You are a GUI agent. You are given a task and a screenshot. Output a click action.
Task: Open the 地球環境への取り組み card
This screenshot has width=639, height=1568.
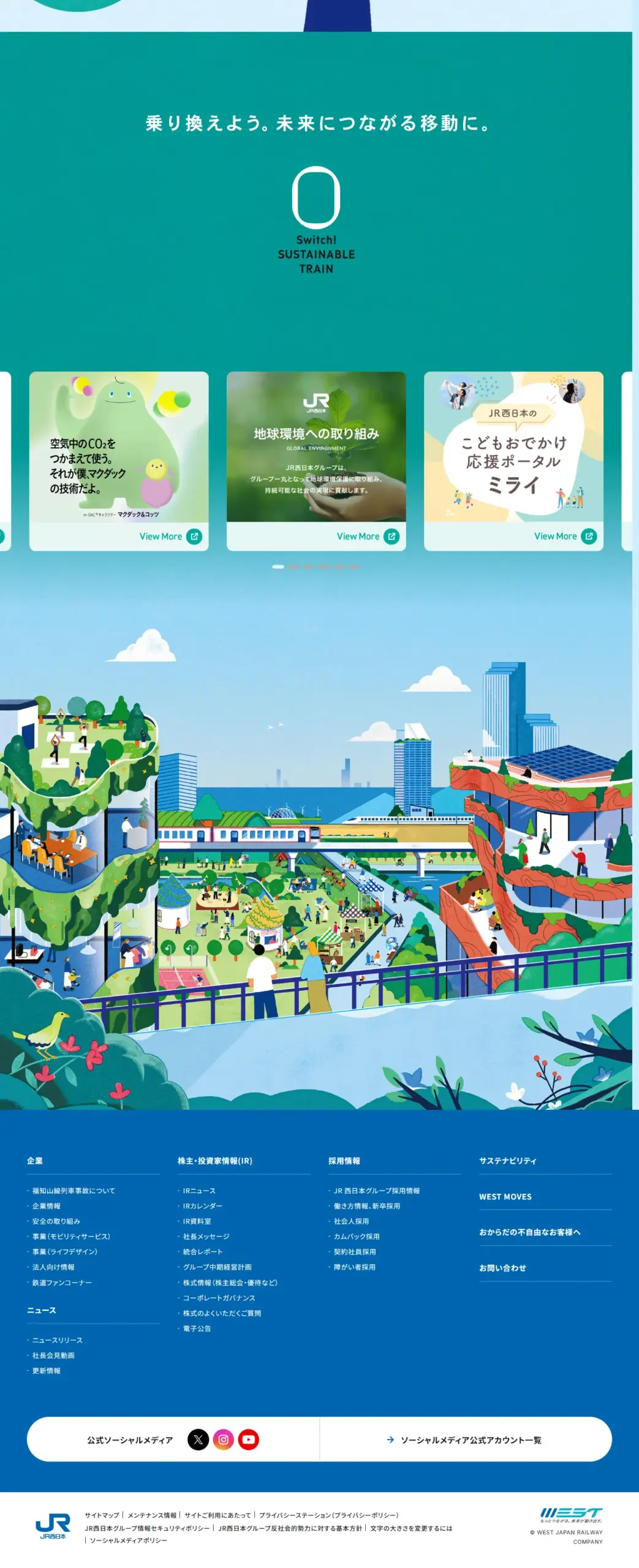[316, 460]
